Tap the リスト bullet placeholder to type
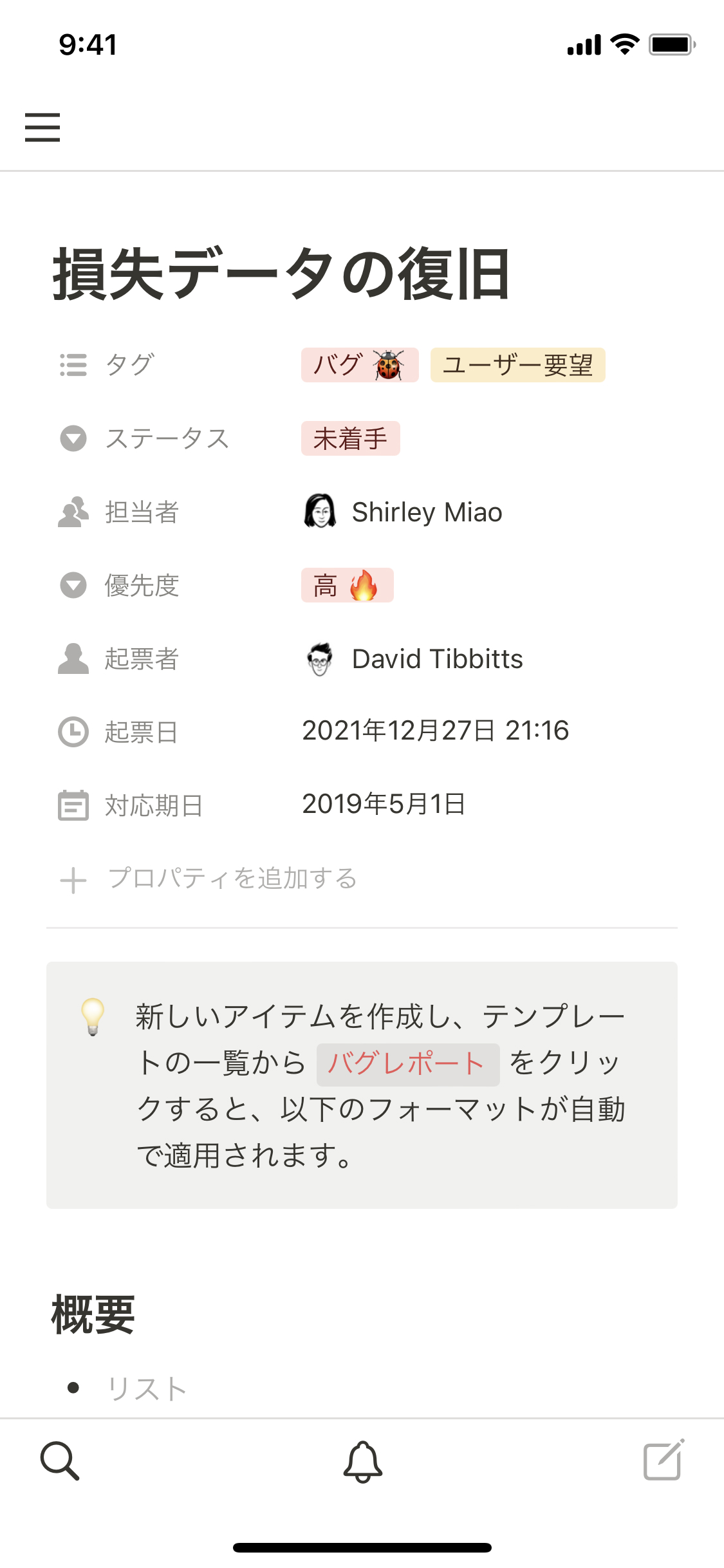724x1568 pixels. [147, 1388]
